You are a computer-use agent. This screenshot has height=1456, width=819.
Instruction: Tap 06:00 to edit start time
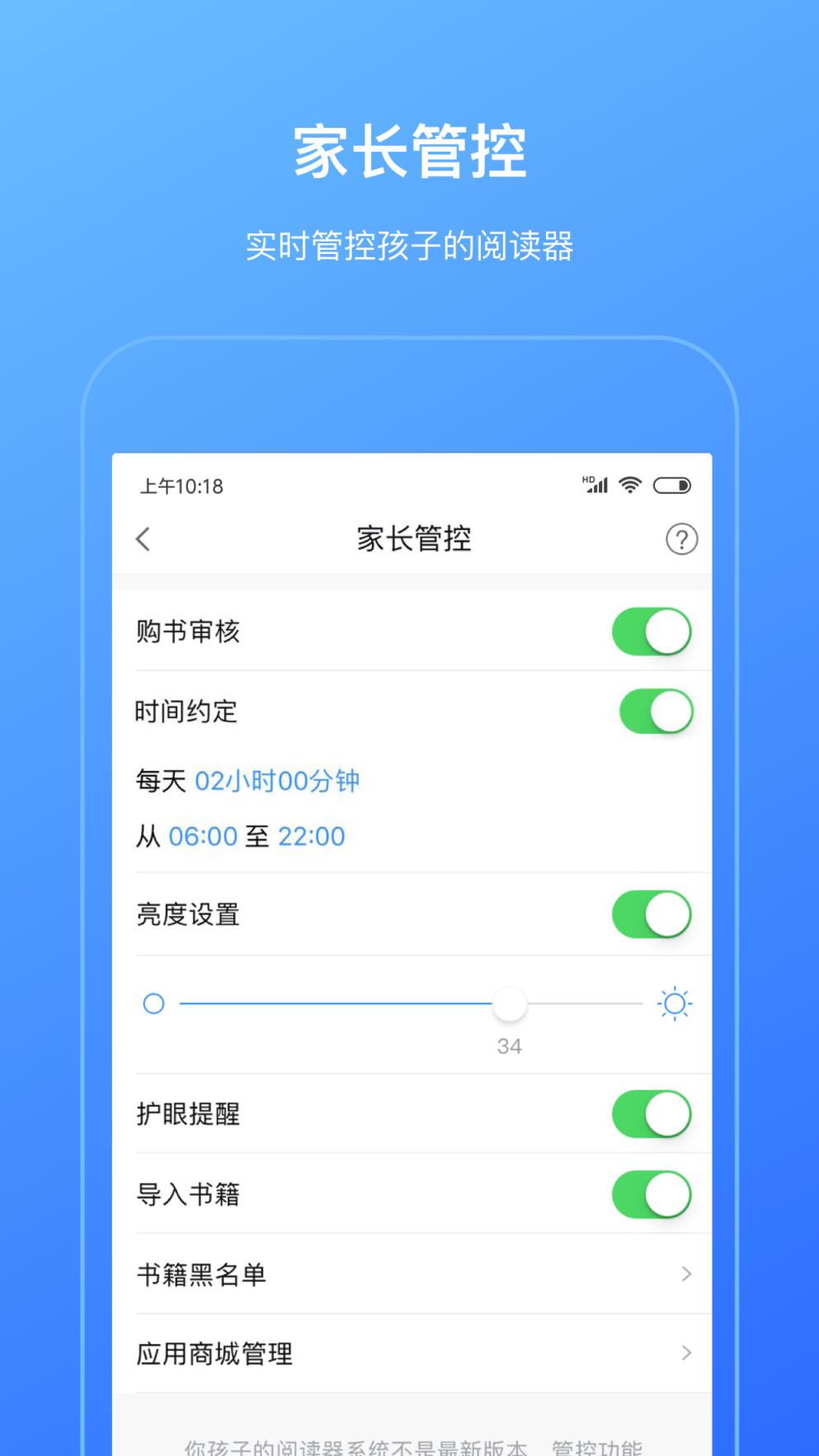(204, 836)
